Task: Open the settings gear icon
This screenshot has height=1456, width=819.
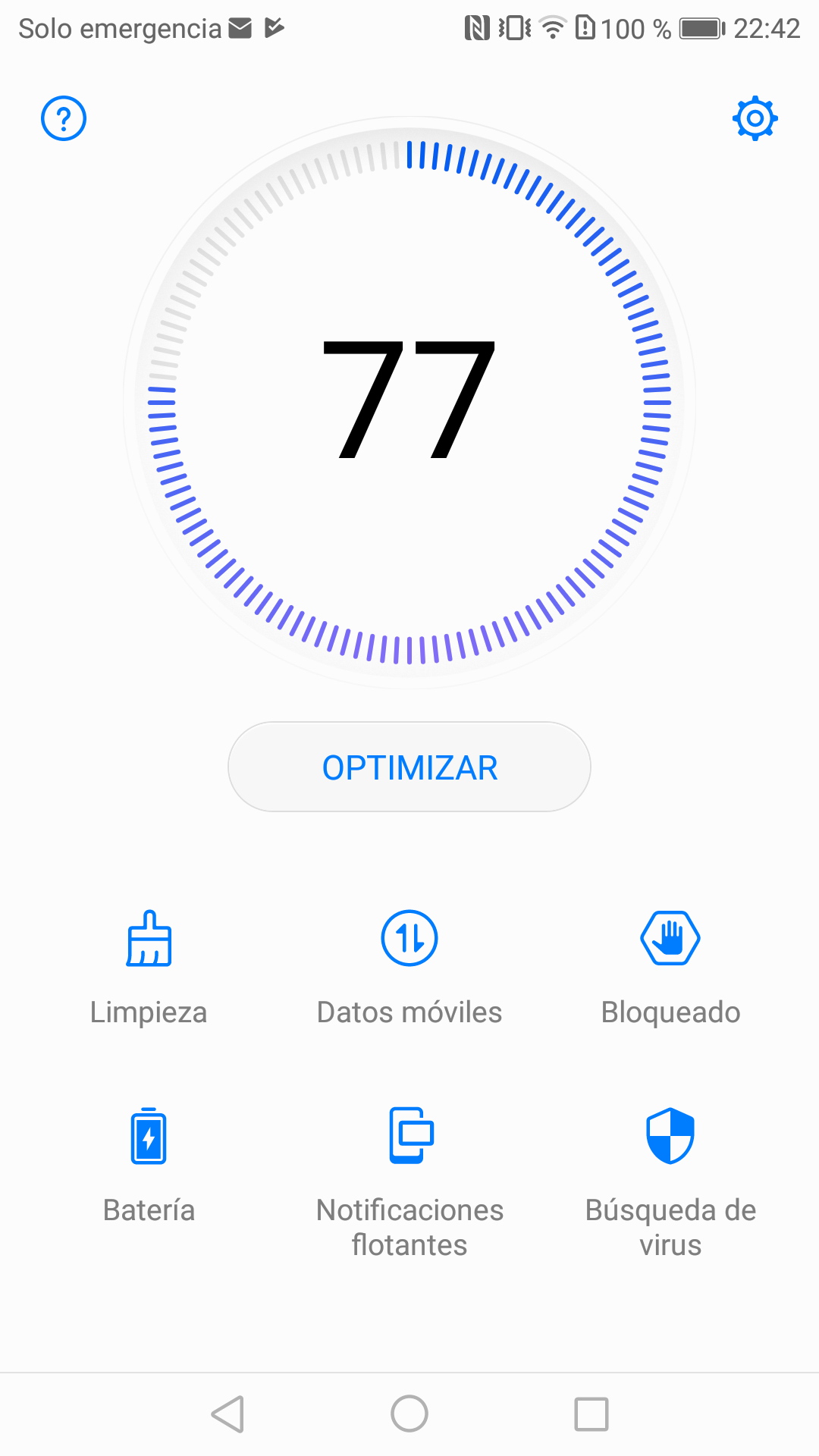Action: (755, 118)
